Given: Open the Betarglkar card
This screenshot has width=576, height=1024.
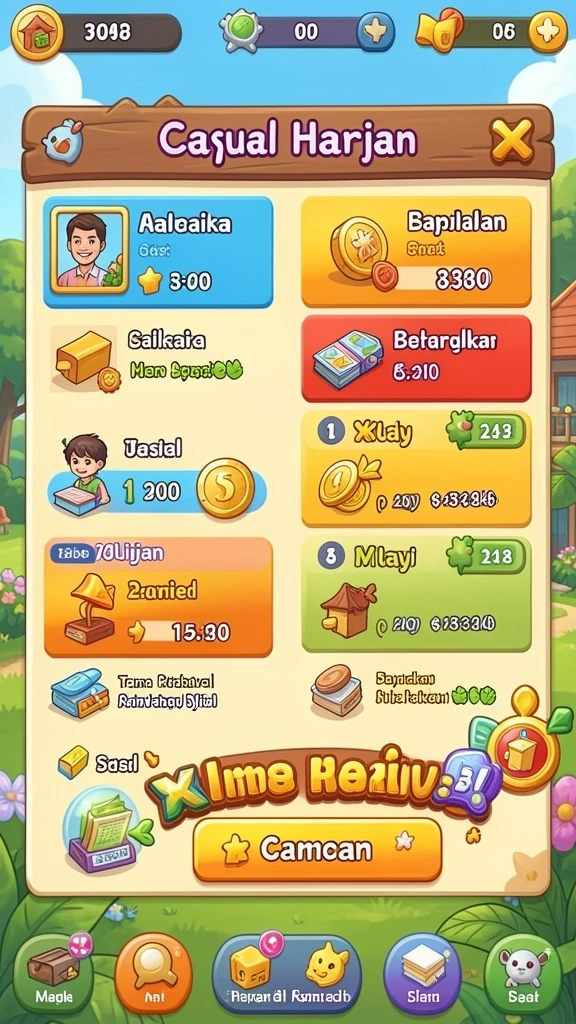Looking at the screenshot, I should (x=416, y=358).
